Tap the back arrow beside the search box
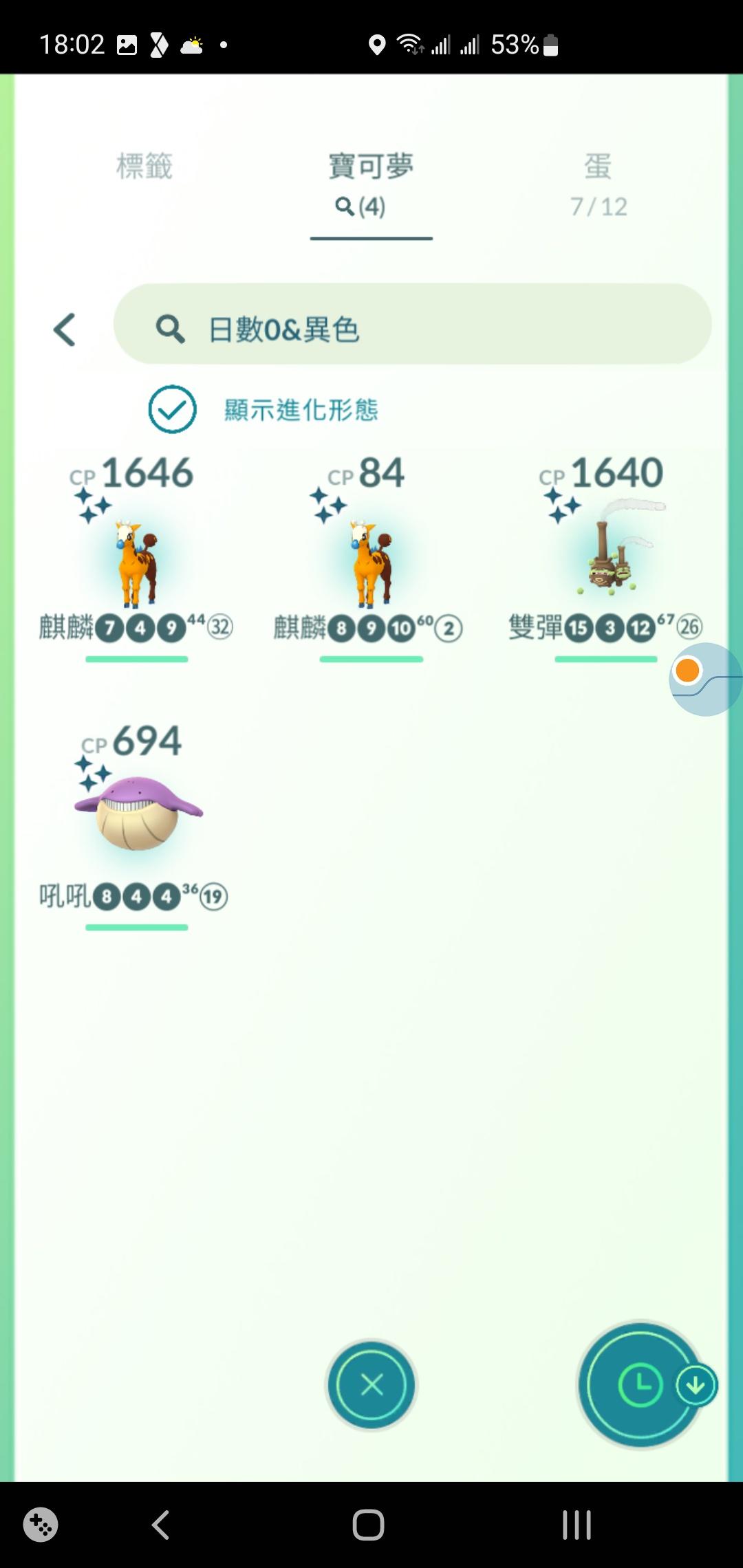The image size is (743, 1568). point(65,329)
